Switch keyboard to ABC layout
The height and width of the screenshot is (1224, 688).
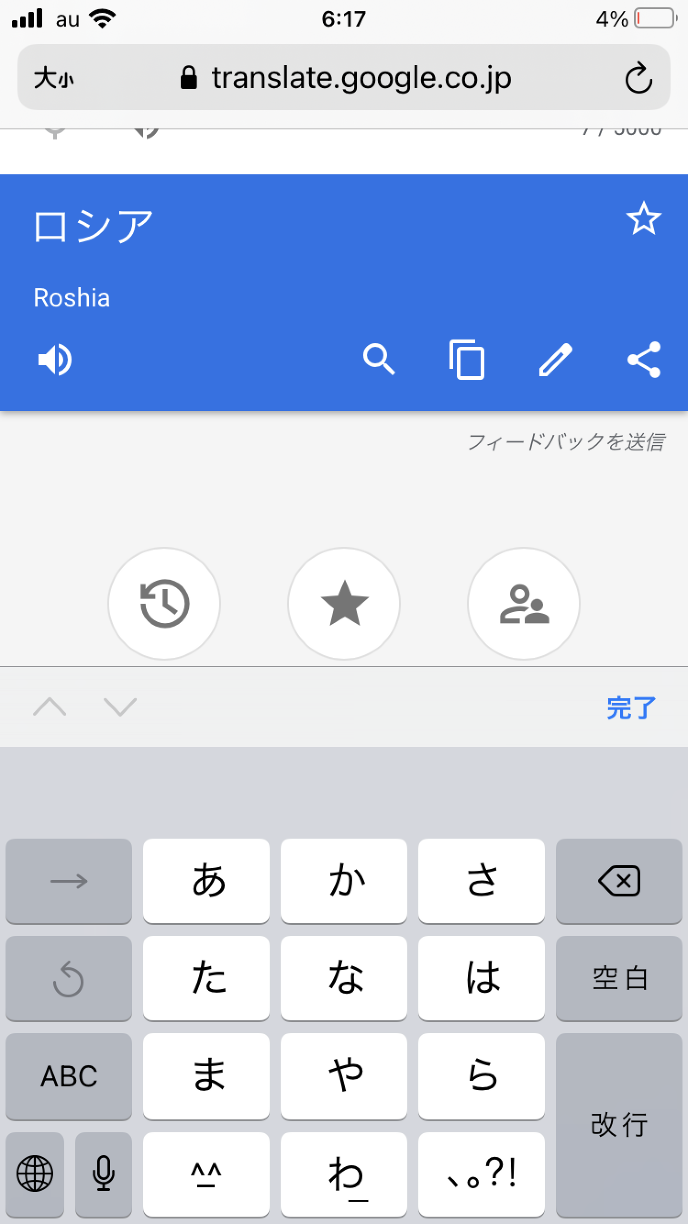tap(69, 1076)
